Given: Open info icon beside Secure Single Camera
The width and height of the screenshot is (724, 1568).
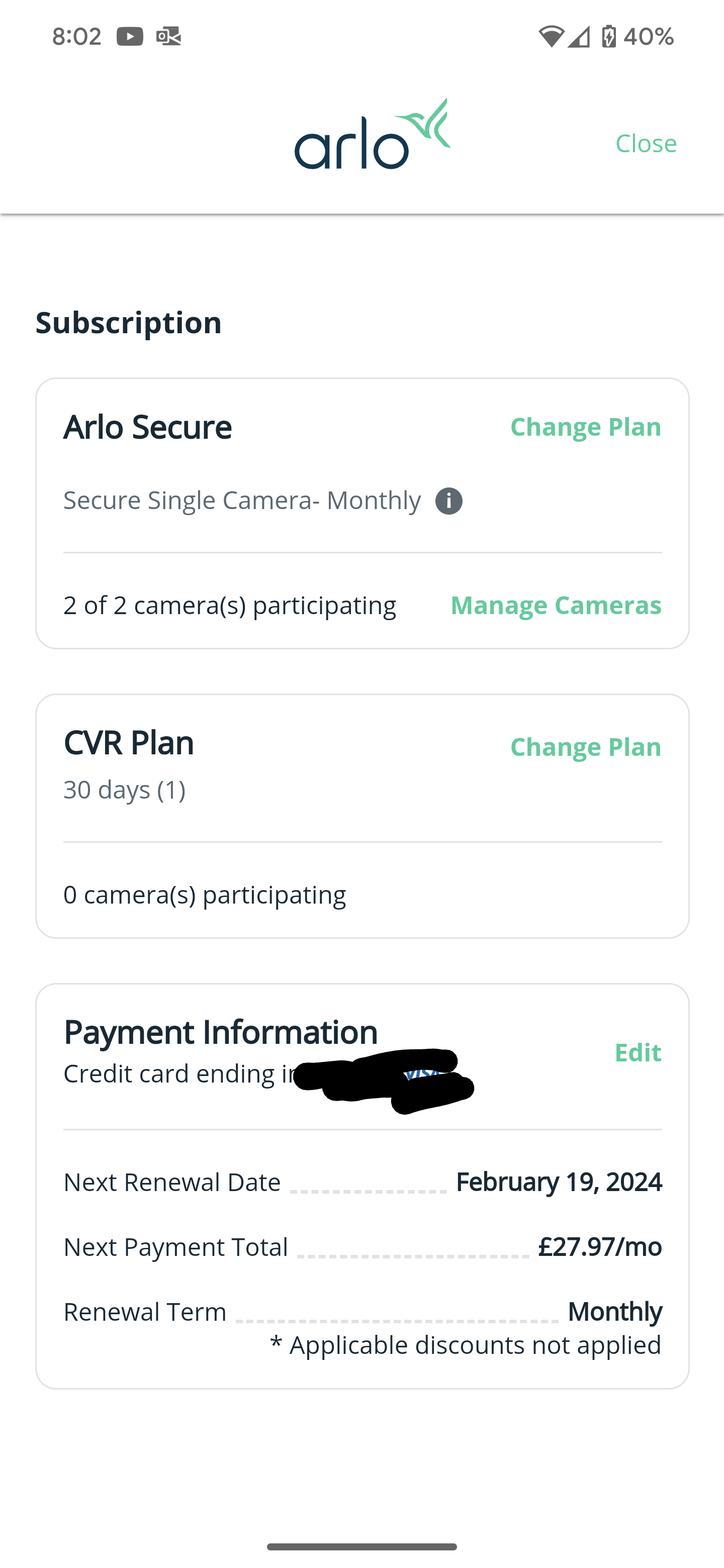Looking at the screenshot, I should [449, 501].
